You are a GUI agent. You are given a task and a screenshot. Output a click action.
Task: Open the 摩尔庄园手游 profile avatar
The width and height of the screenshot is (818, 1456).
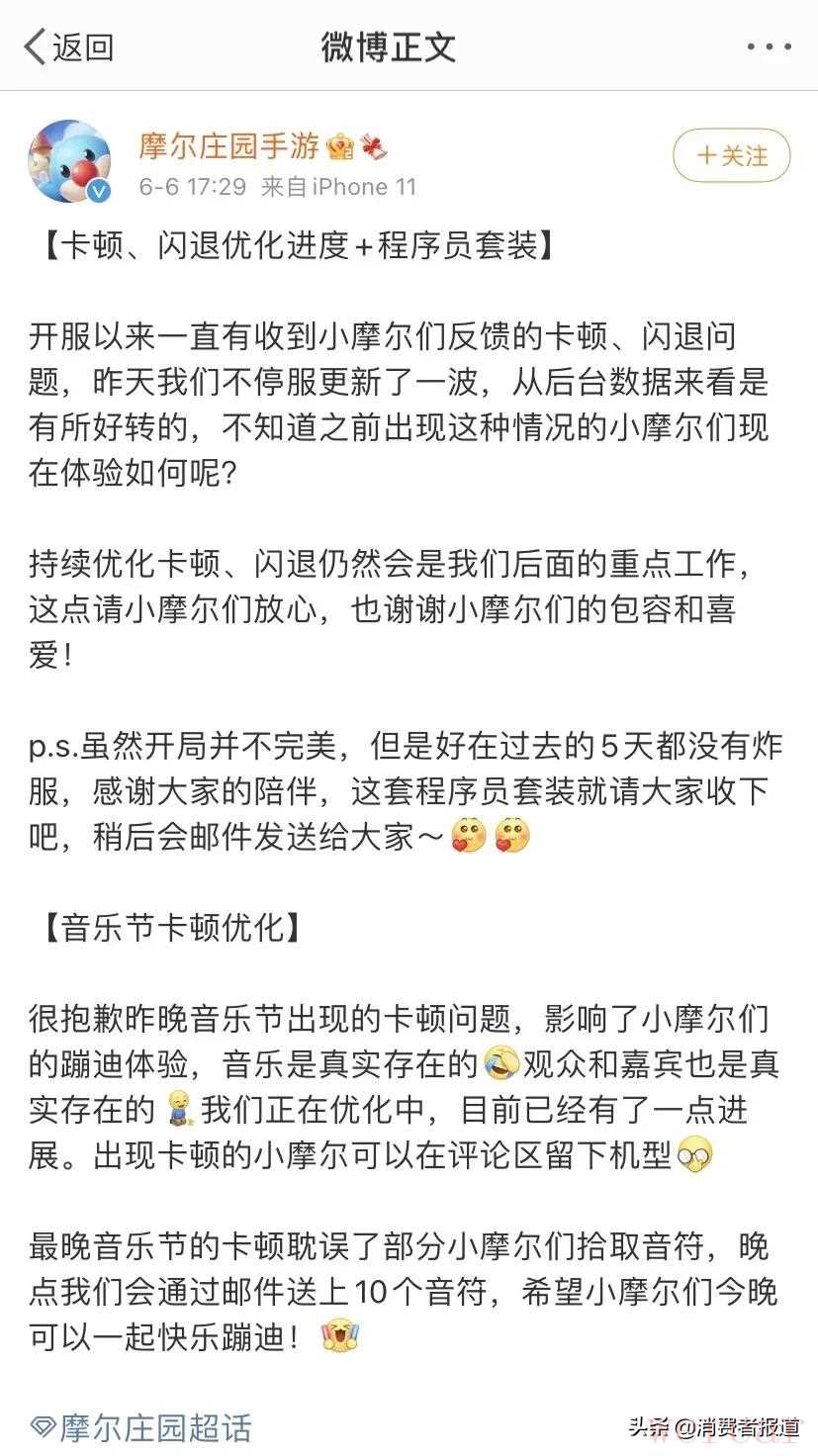click(69, 162)
